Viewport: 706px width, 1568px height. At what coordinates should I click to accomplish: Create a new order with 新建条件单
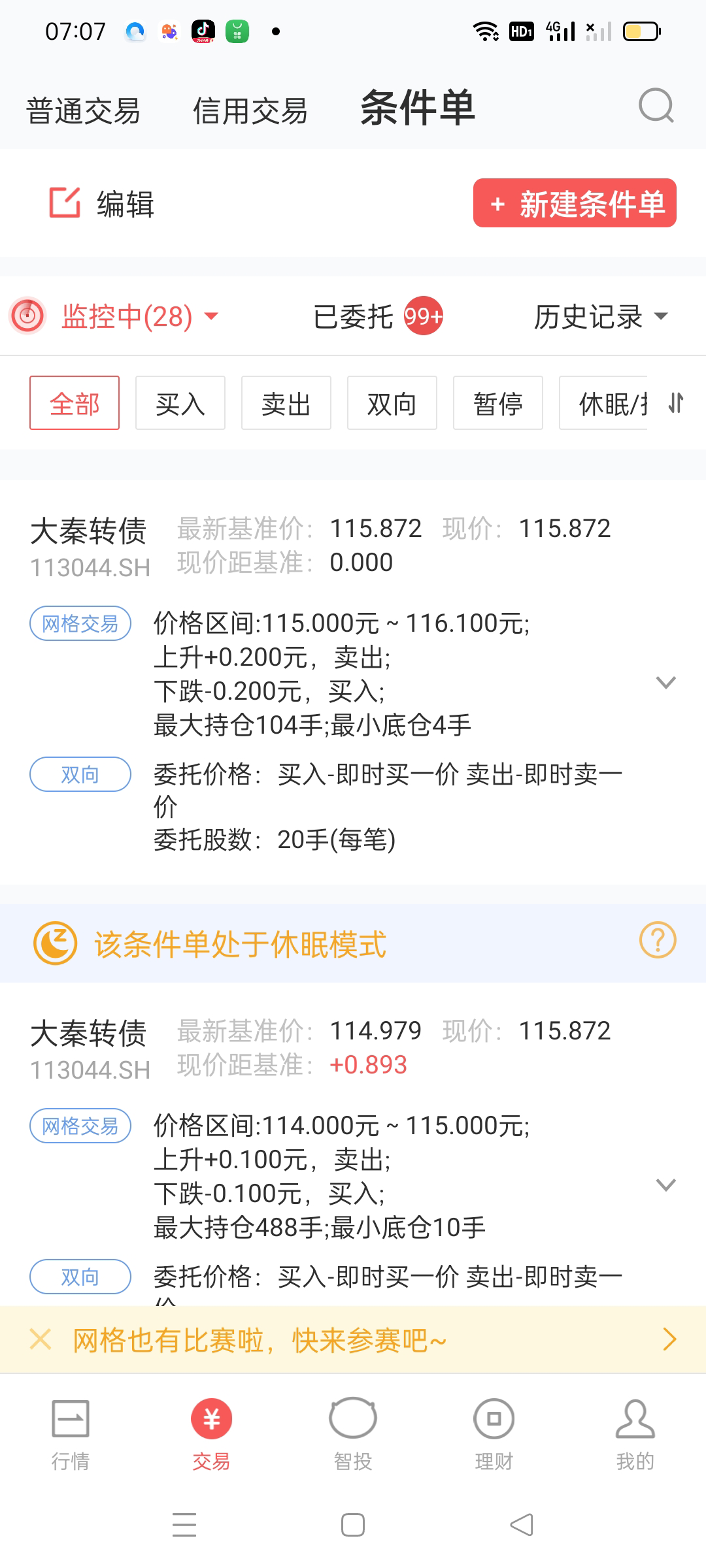pos(575,203)
